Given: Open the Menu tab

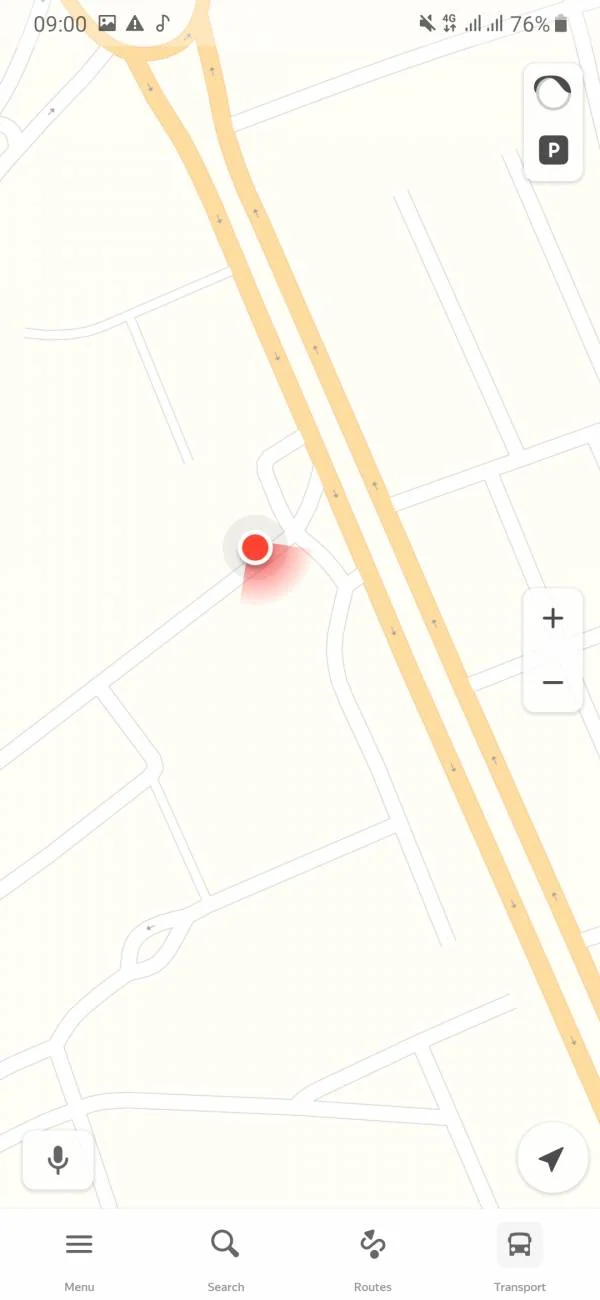Looking at the screenshot, I should [x=79, y=1256].
